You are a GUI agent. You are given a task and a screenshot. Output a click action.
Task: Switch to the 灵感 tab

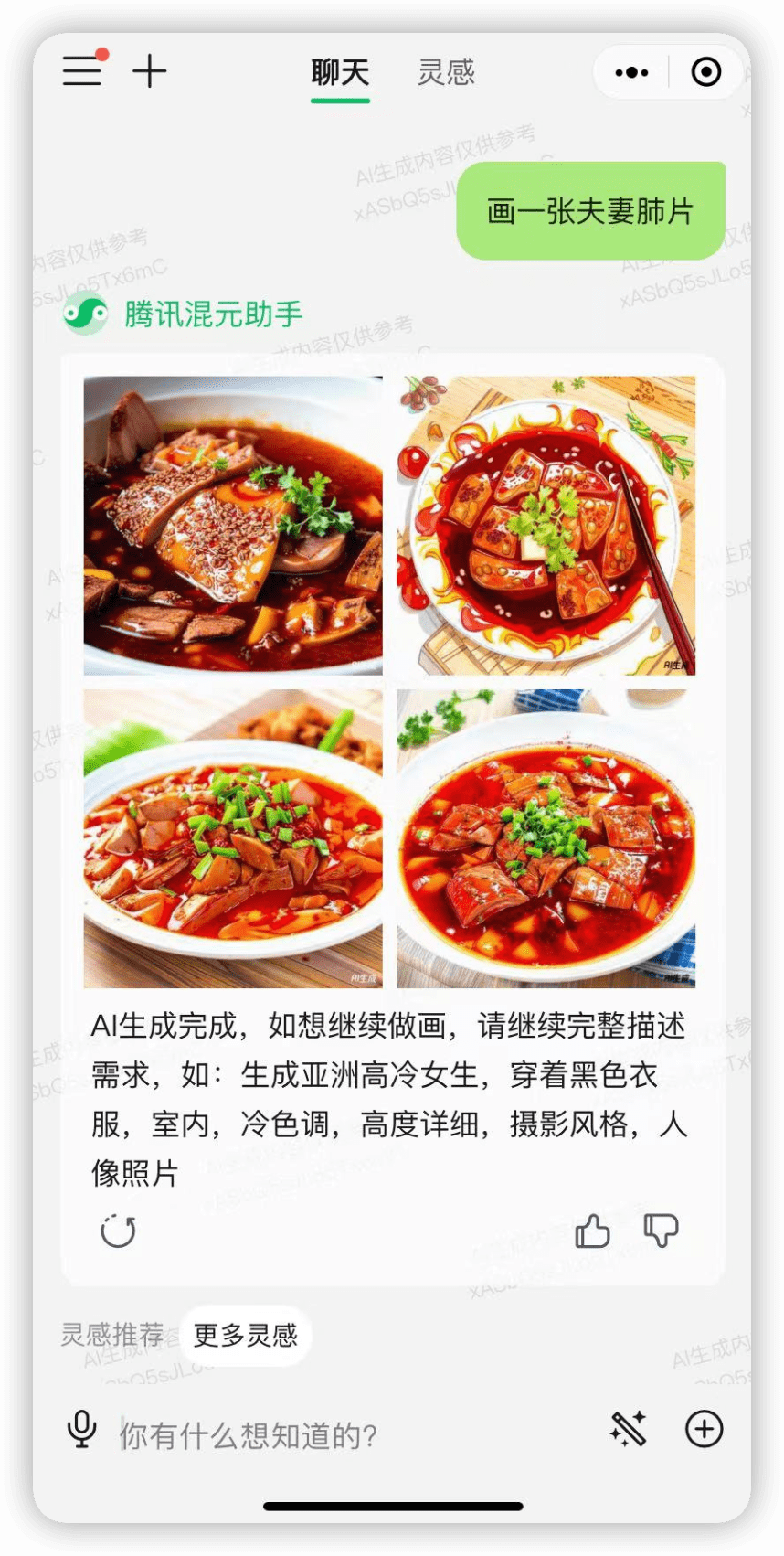(446, 72)
